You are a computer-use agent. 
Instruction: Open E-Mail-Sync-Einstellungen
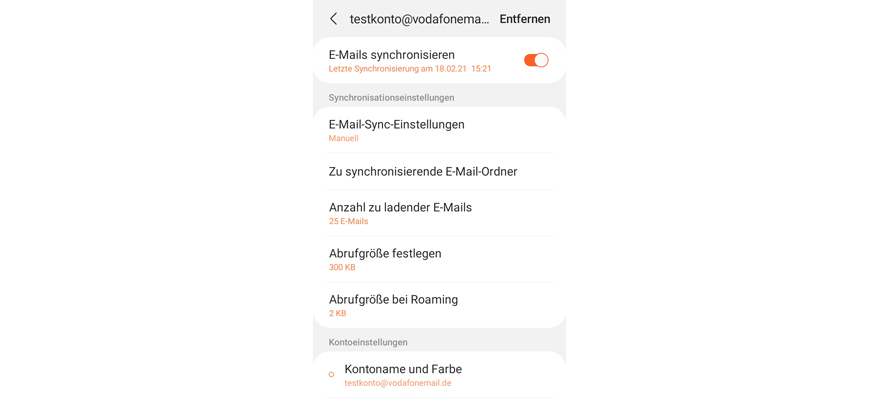pos(439,130)
